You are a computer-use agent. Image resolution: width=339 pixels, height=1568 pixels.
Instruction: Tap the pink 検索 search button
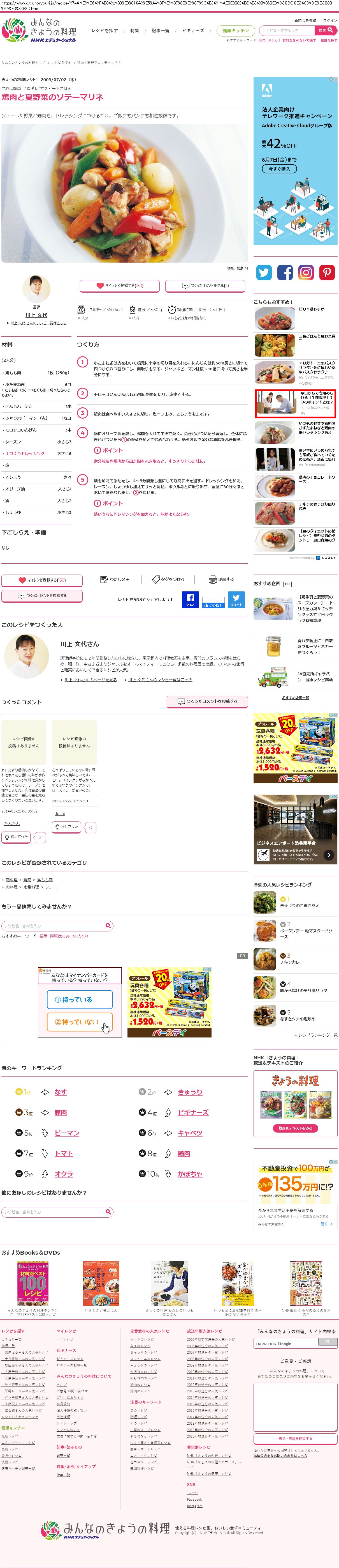(325, 30)
